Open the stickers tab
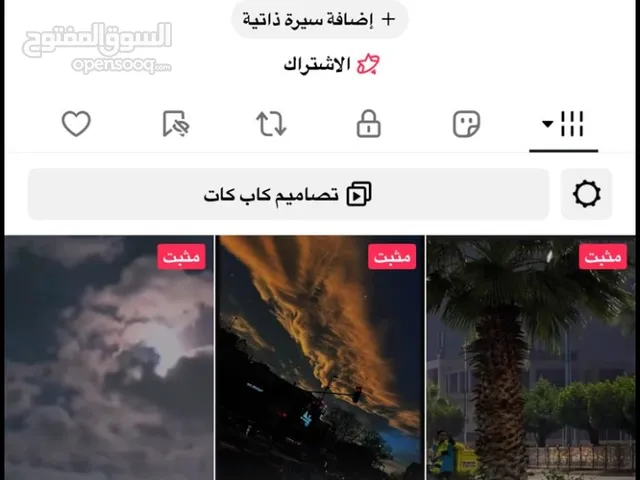 point(466,124)
